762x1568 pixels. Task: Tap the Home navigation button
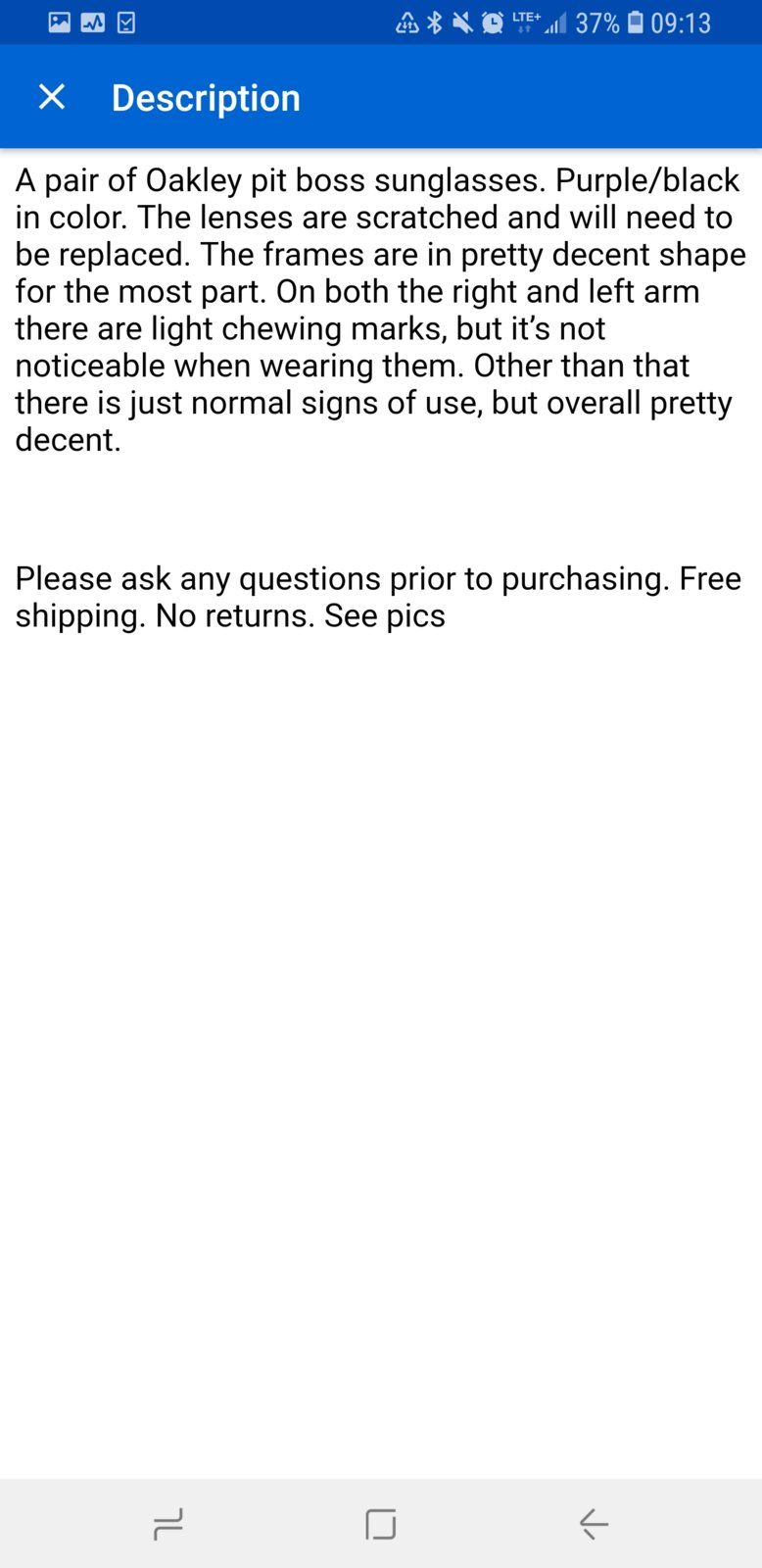tap(381, 1523)
